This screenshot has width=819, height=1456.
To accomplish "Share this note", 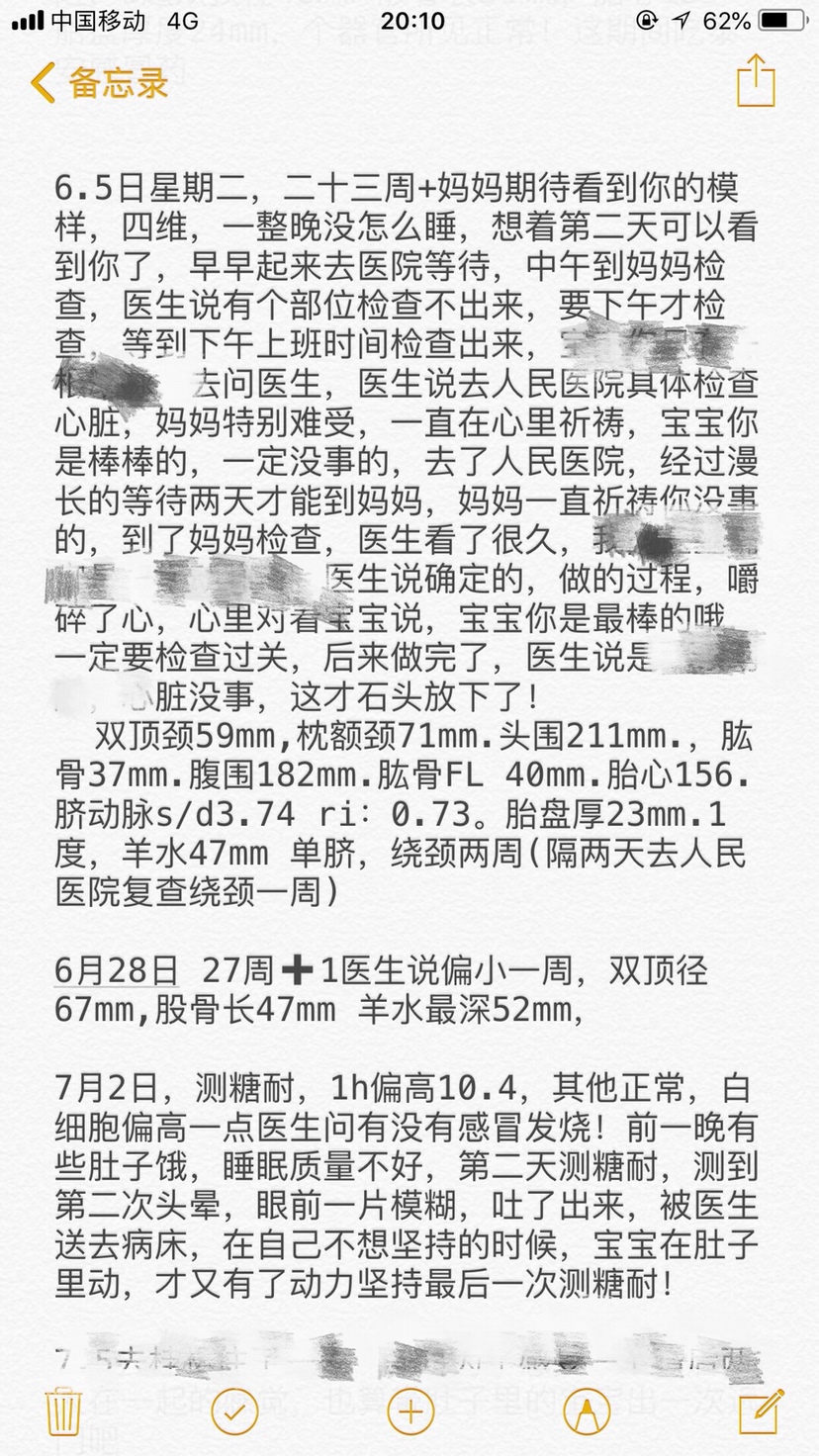I will pyautogui.click(x=755, y=80).
